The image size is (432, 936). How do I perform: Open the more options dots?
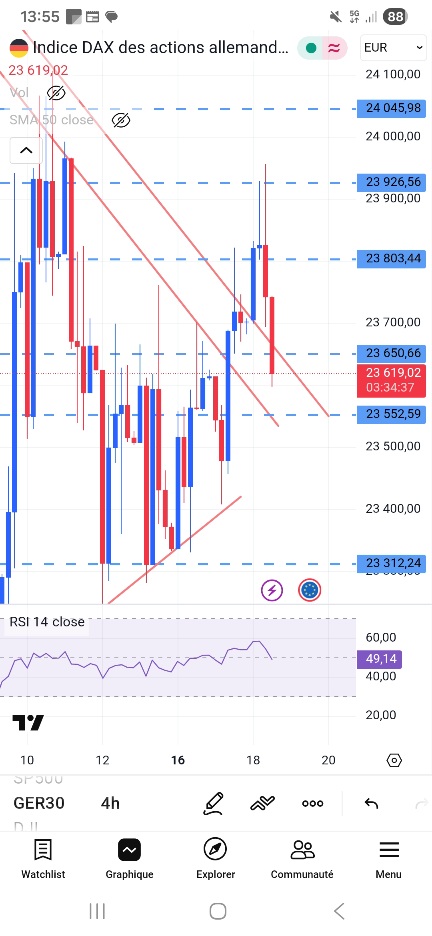click(313, 803)
